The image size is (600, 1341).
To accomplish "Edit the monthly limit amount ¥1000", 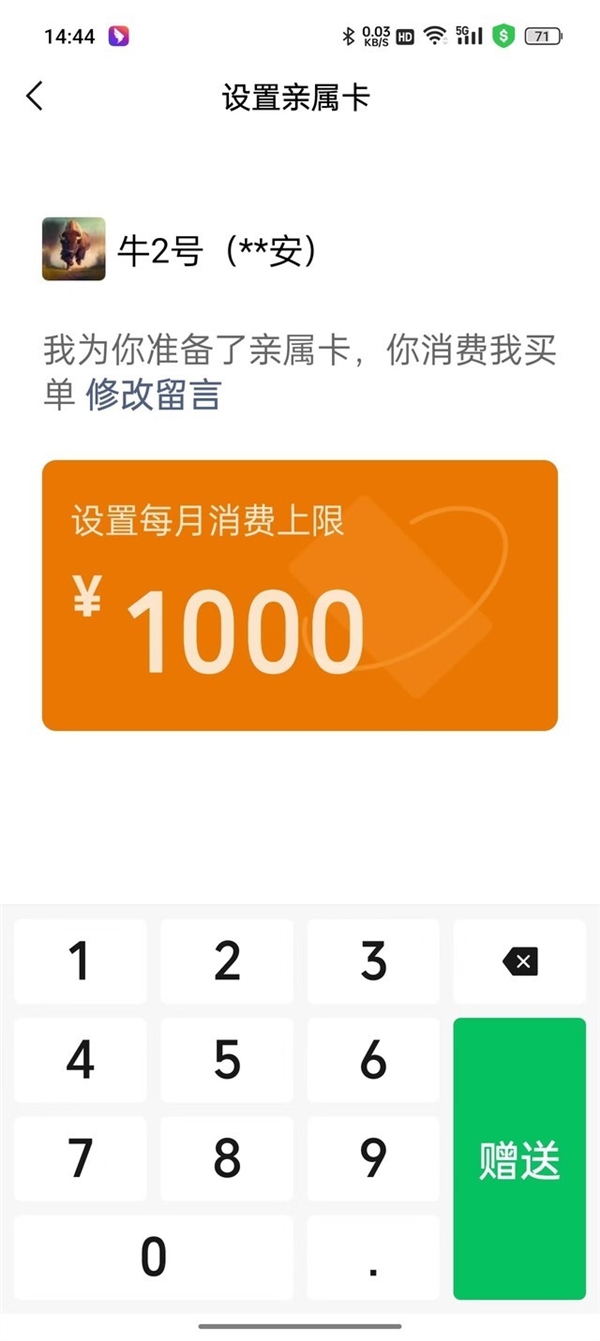I will [x=245, y=630].
